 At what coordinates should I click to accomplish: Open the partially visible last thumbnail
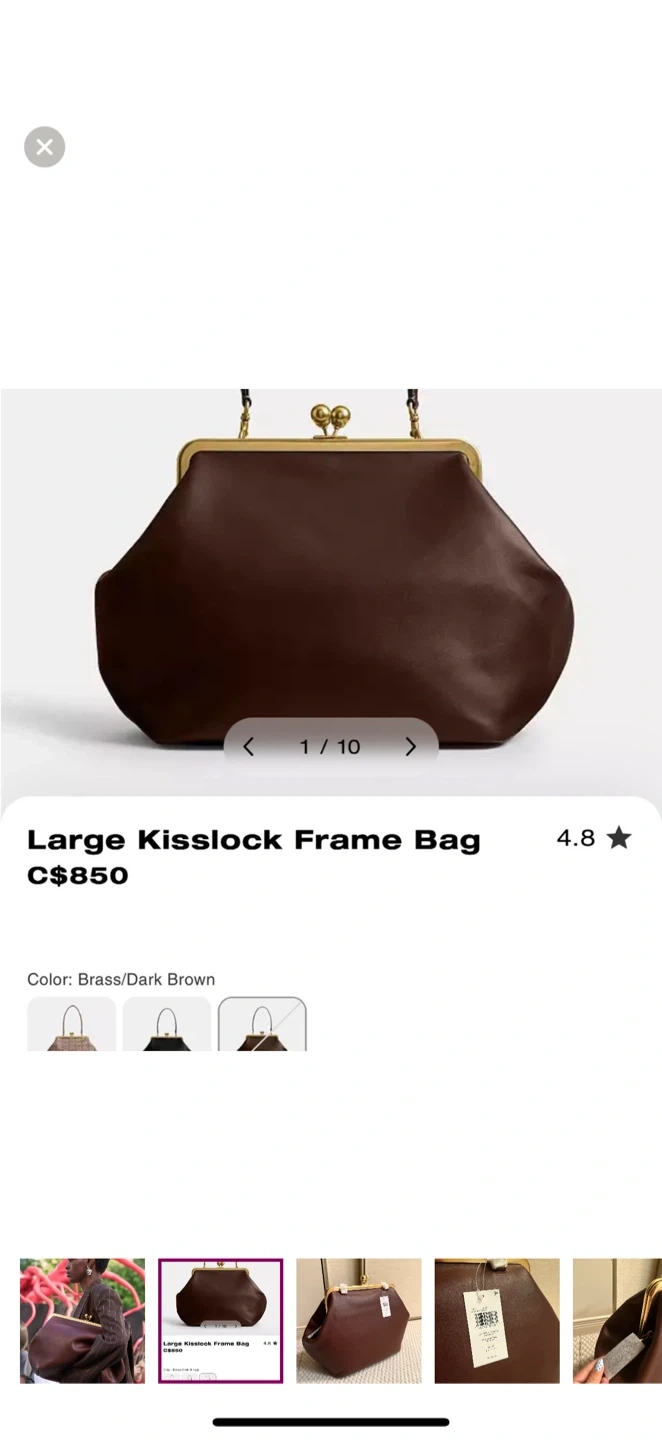(618, 1320)
